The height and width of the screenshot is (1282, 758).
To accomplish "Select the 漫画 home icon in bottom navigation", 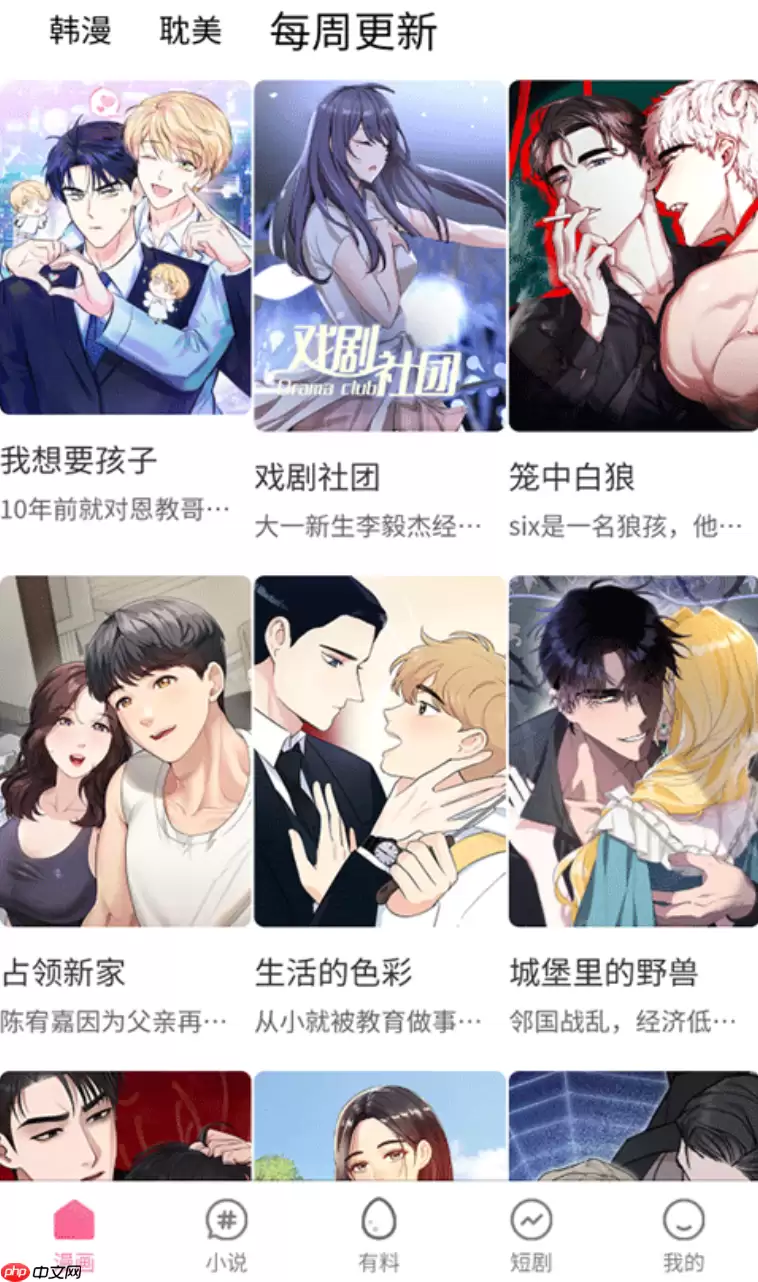I will (x=71, y=1223).
